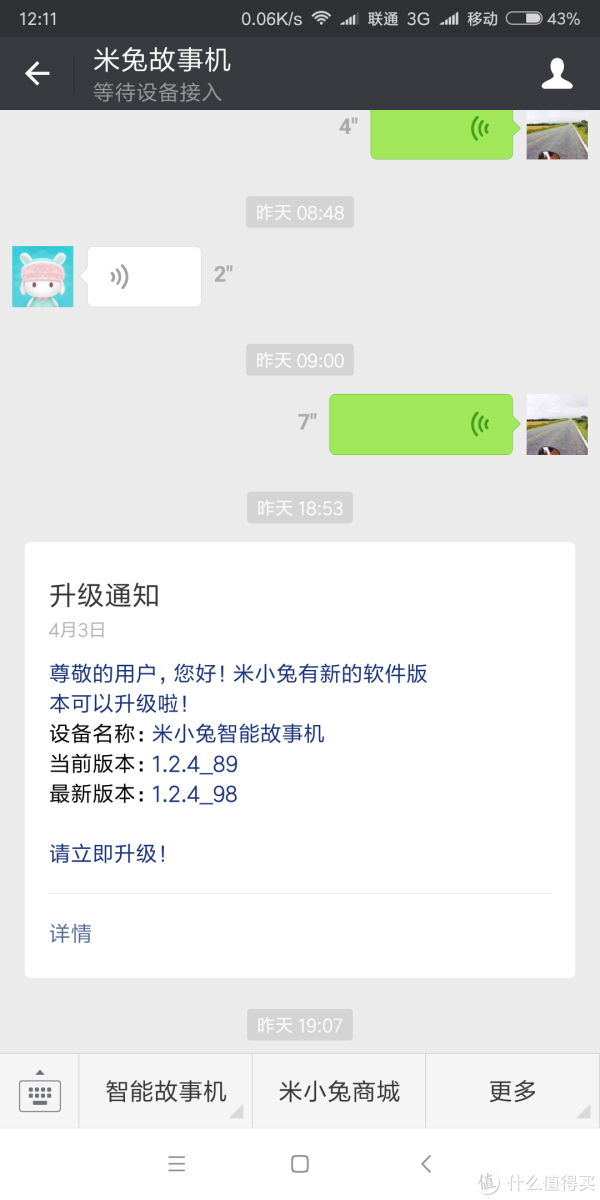Open the 米兔故事机 rabbit avatar

point(43,277)
